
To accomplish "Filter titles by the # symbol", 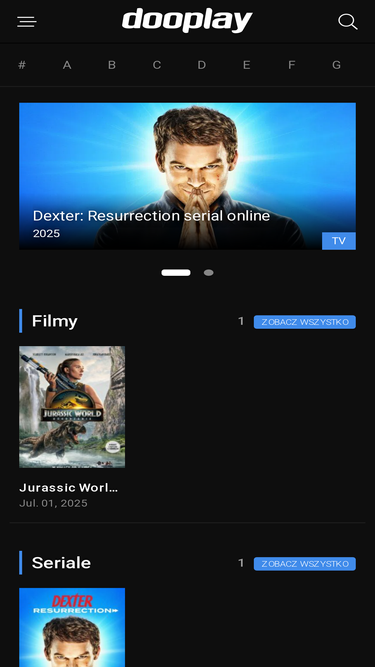I will [22, 65].
